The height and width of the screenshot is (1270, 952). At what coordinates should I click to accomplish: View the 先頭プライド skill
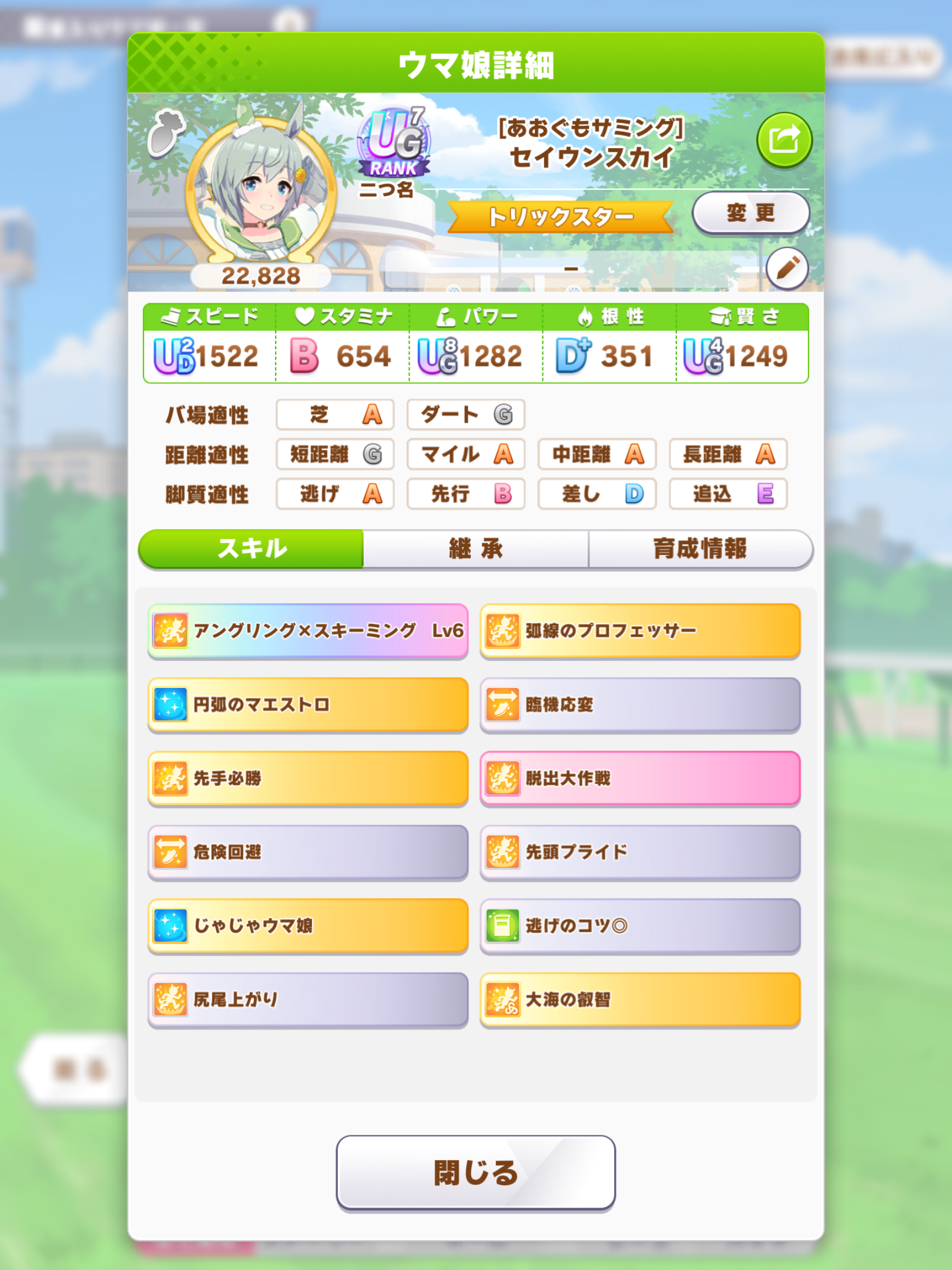coord(640,852)
